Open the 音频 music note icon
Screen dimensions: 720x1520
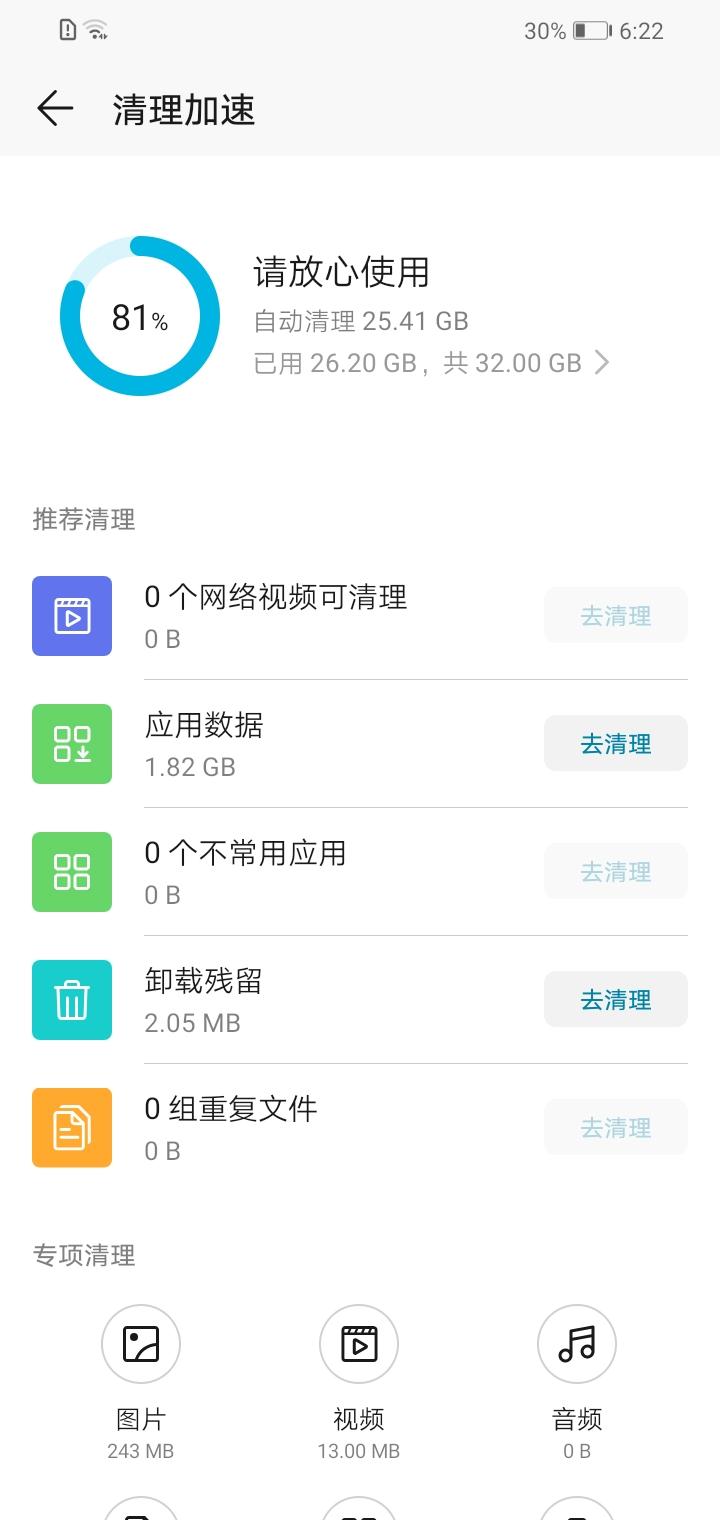tap(576, 1344)
